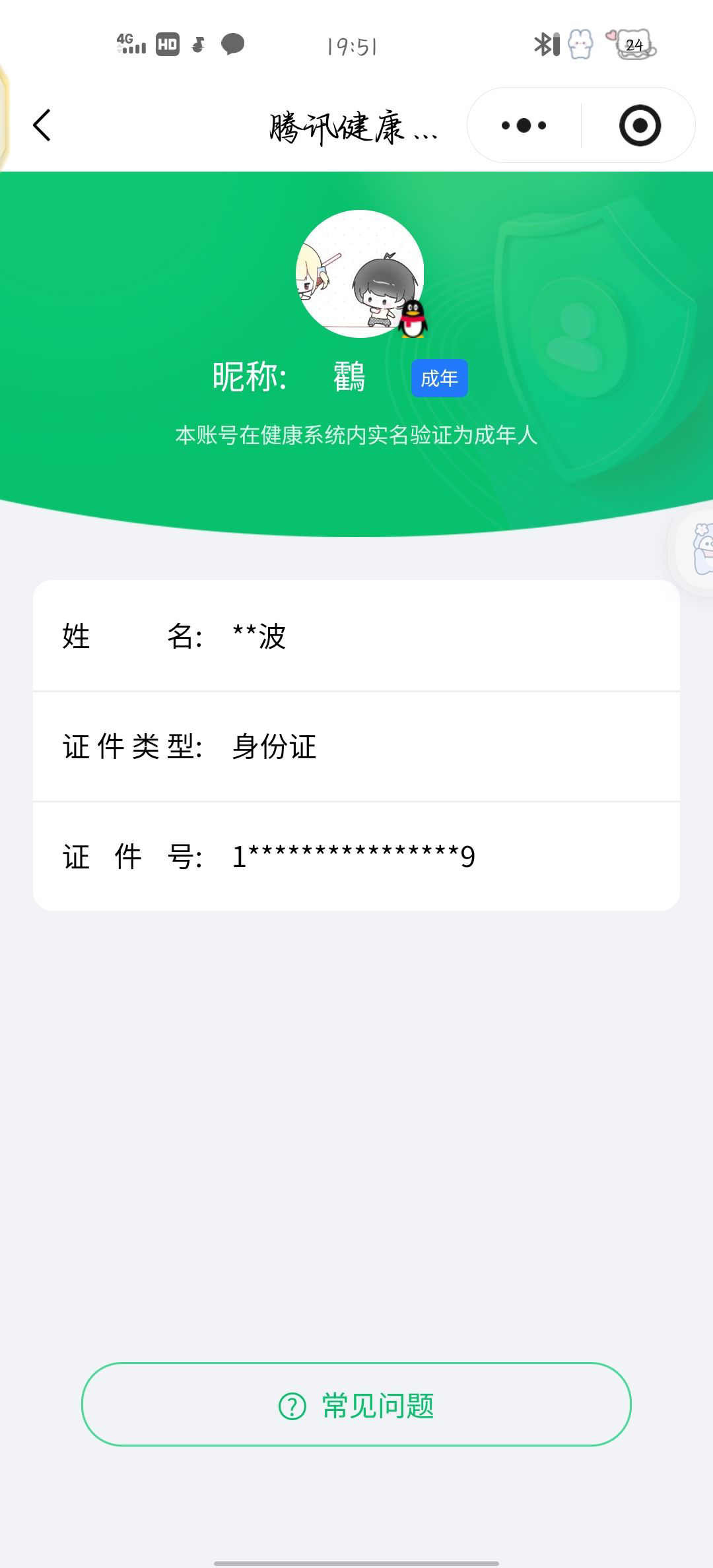
Task: Tap the Bluetooth status bar icon
Action: pyautogui.click(x=543, y=45)
